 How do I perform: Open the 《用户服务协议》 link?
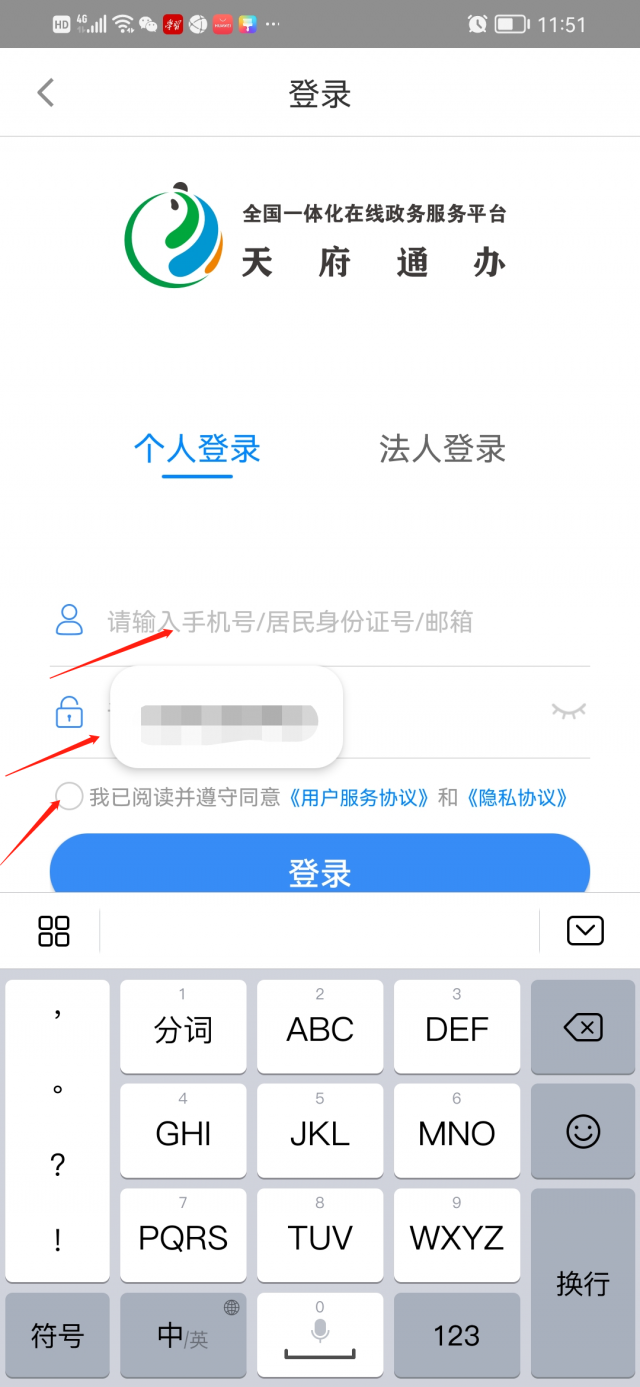(359, 797)
